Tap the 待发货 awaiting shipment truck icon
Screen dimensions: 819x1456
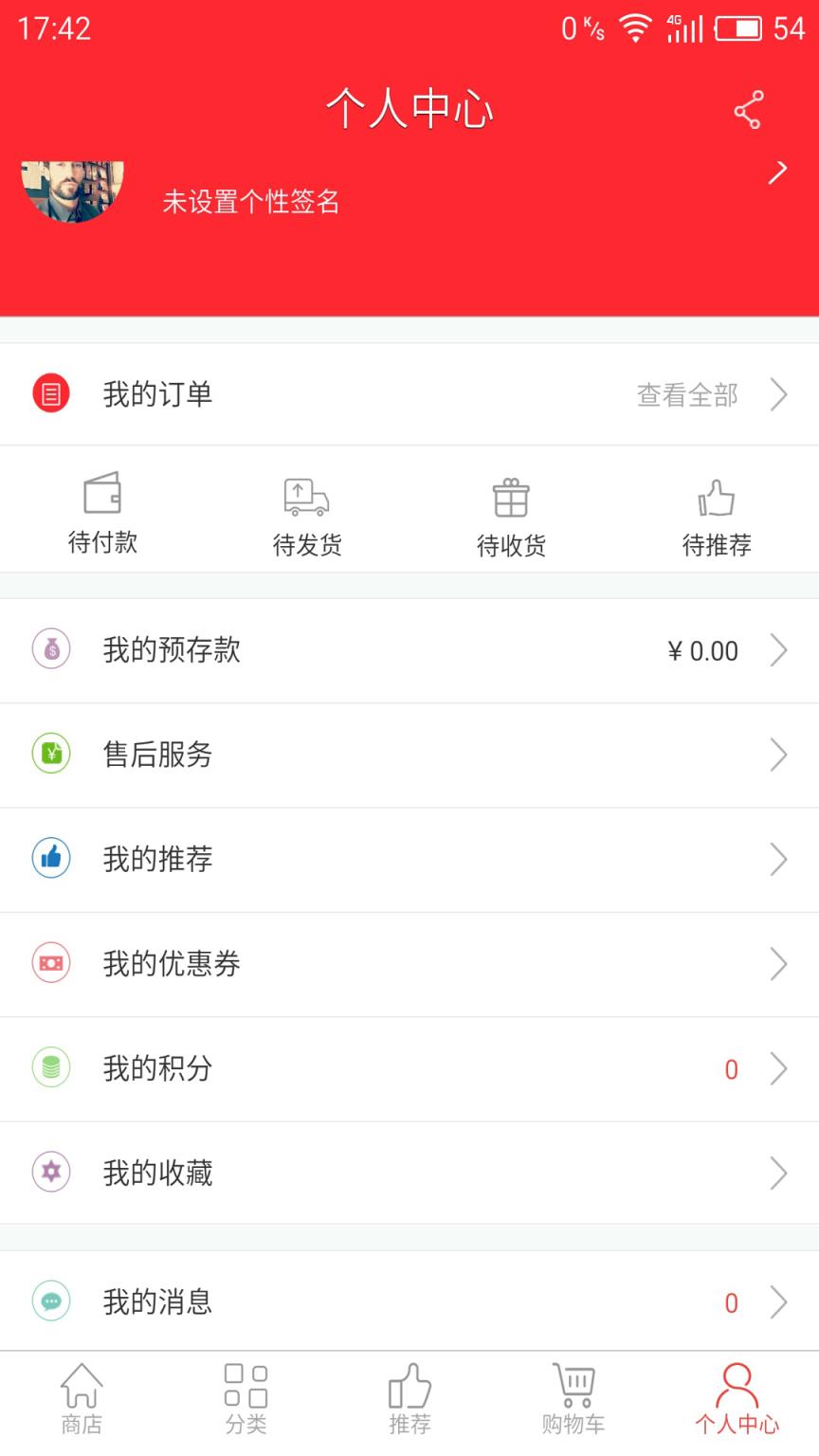point(303,494)
